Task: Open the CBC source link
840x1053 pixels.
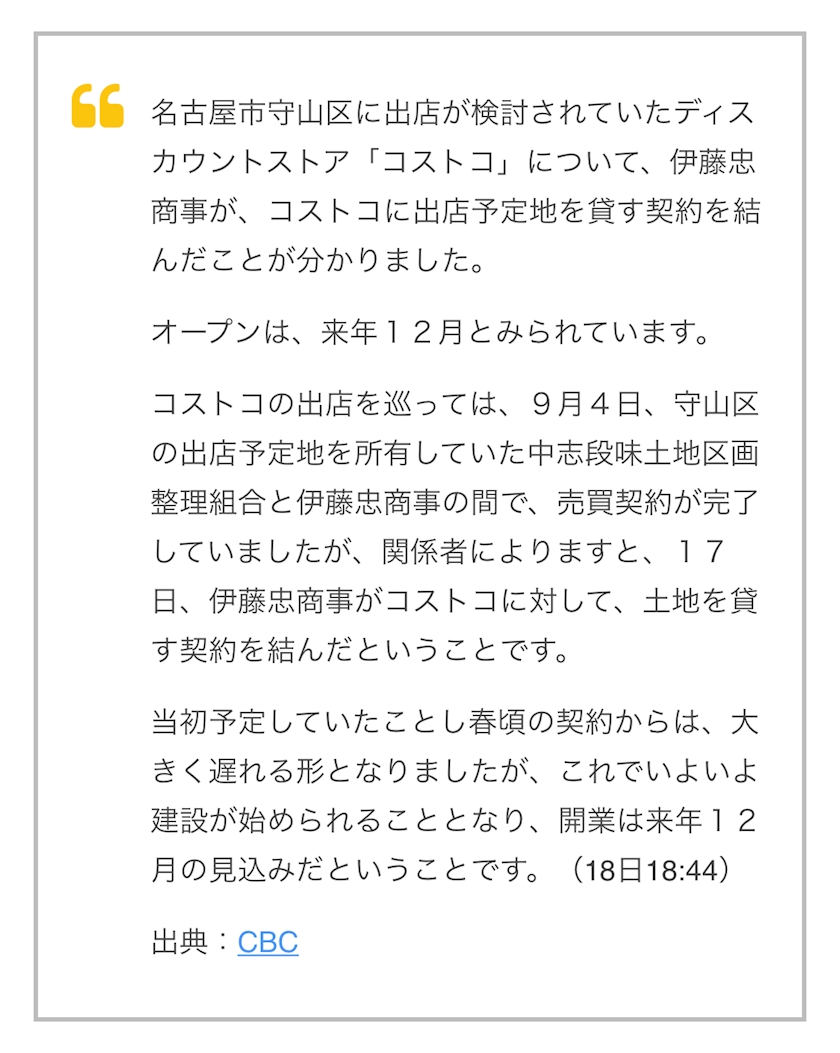Action: (x=268, y=942)
